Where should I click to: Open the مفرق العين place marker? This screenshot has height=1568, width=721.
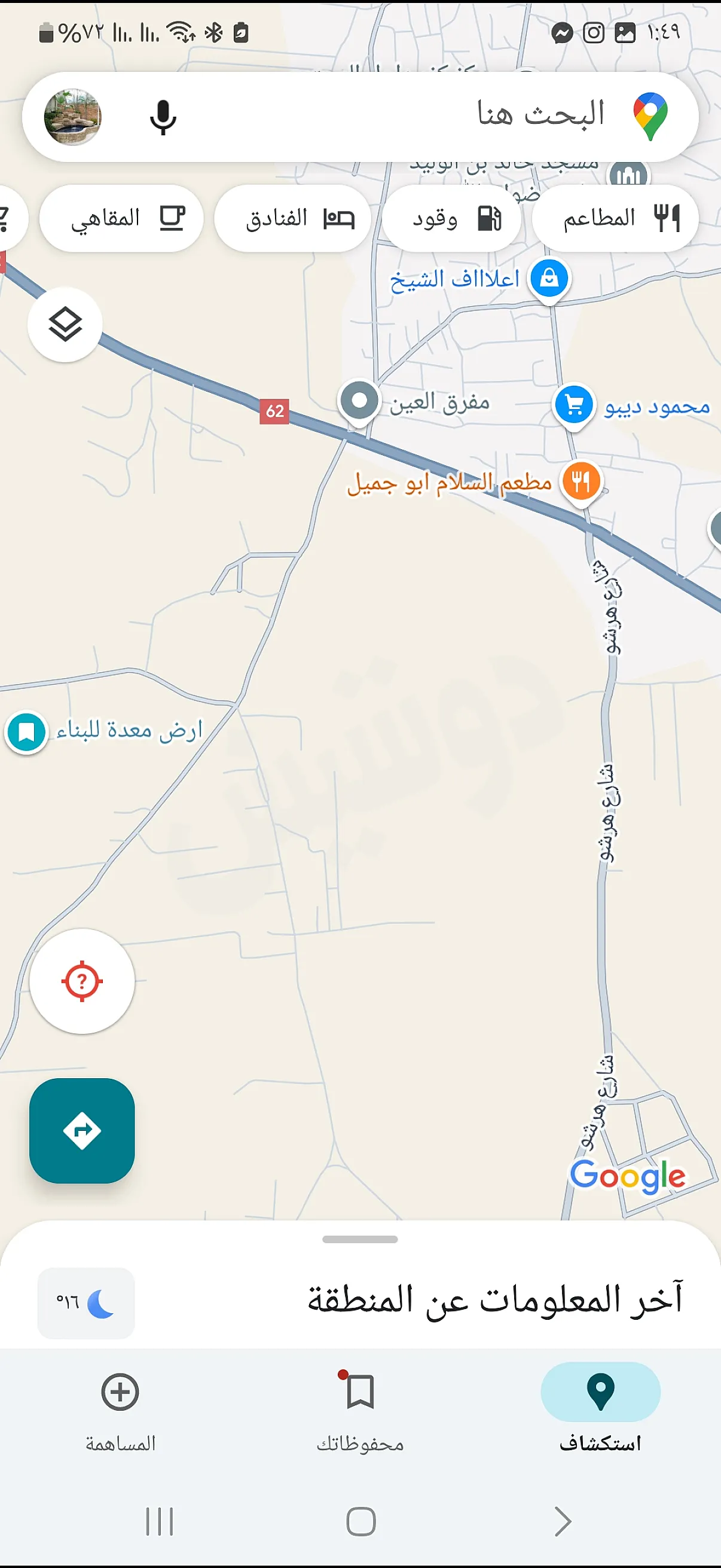359,401
